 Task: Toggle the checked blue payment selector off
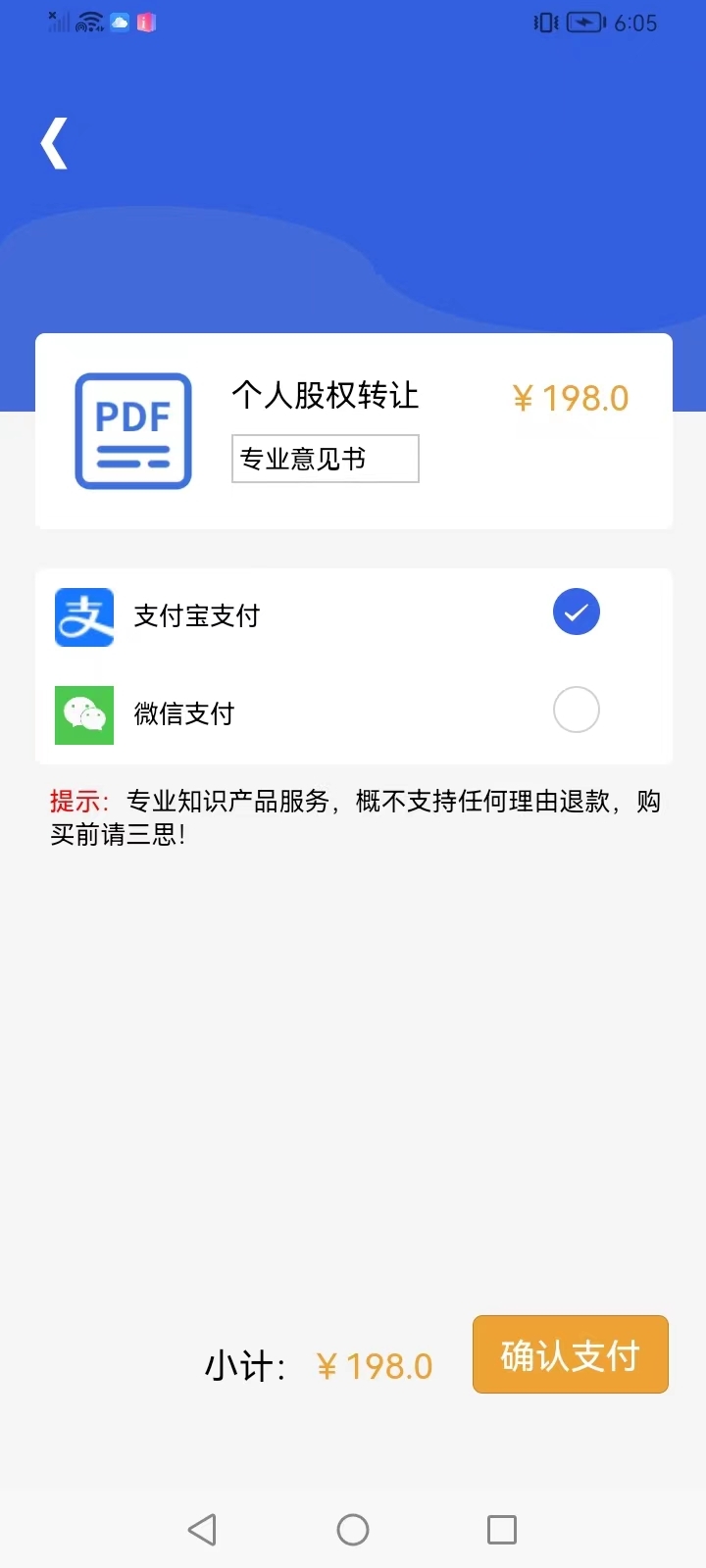[x=576, y=611]
